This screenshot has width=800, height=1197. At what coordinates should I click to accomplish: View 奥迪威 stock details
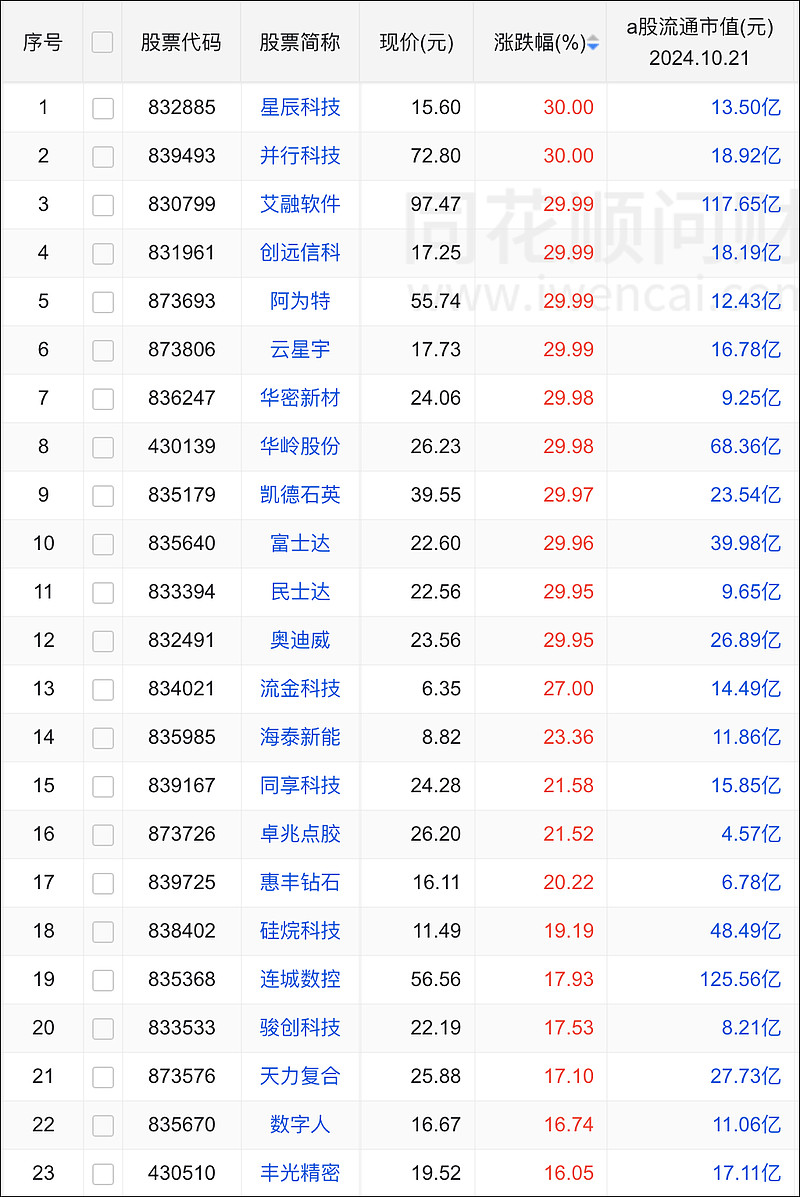(298, 641)
